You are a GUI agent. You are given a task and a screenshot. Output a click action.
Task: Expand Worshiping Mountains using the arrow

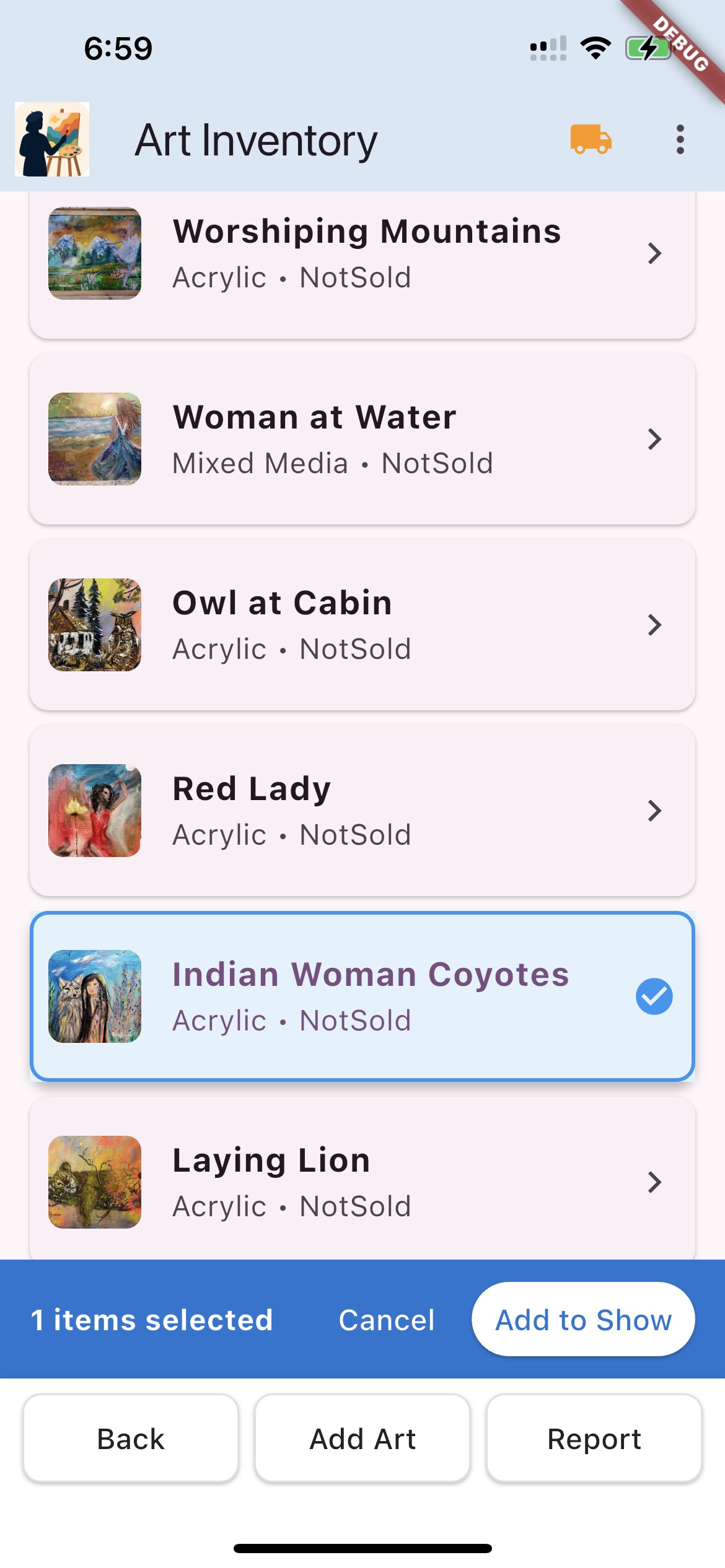655,254
